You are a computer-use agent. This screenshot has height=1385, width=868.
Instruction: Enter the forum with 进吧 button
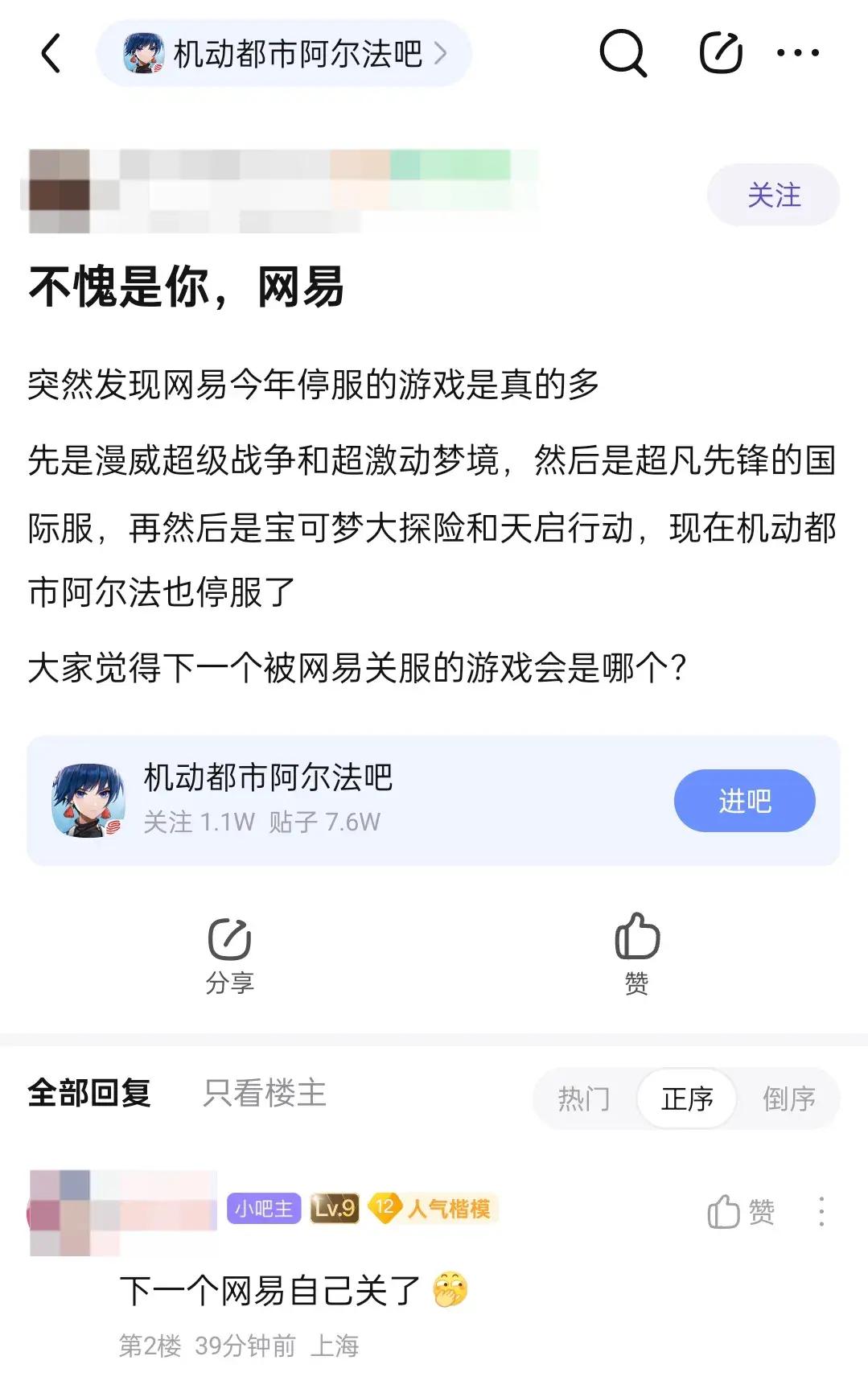744,801
